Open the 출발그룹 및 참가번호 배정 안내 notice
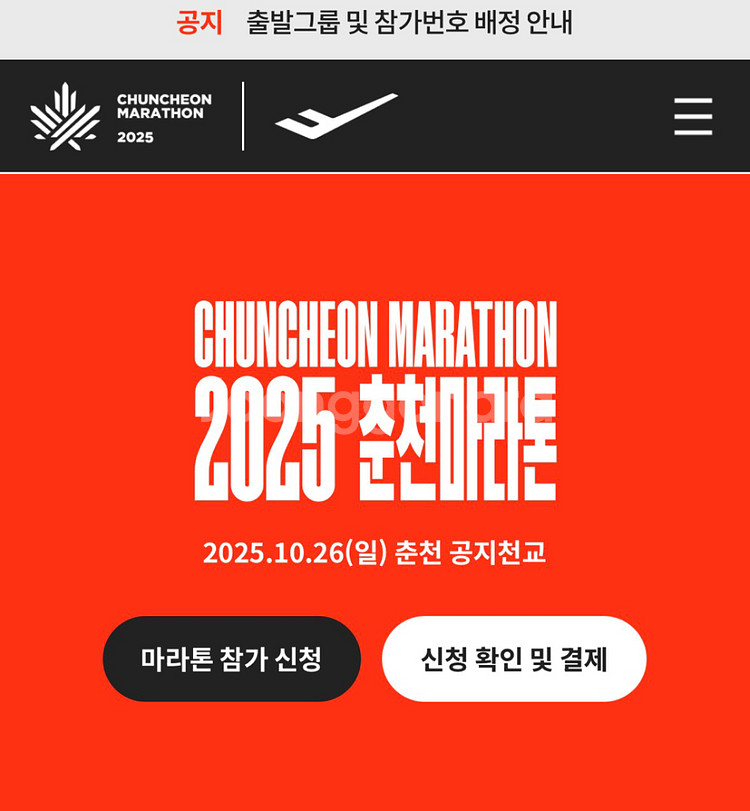The width and height of the screenshot is (750, 811). coord(409,24)
